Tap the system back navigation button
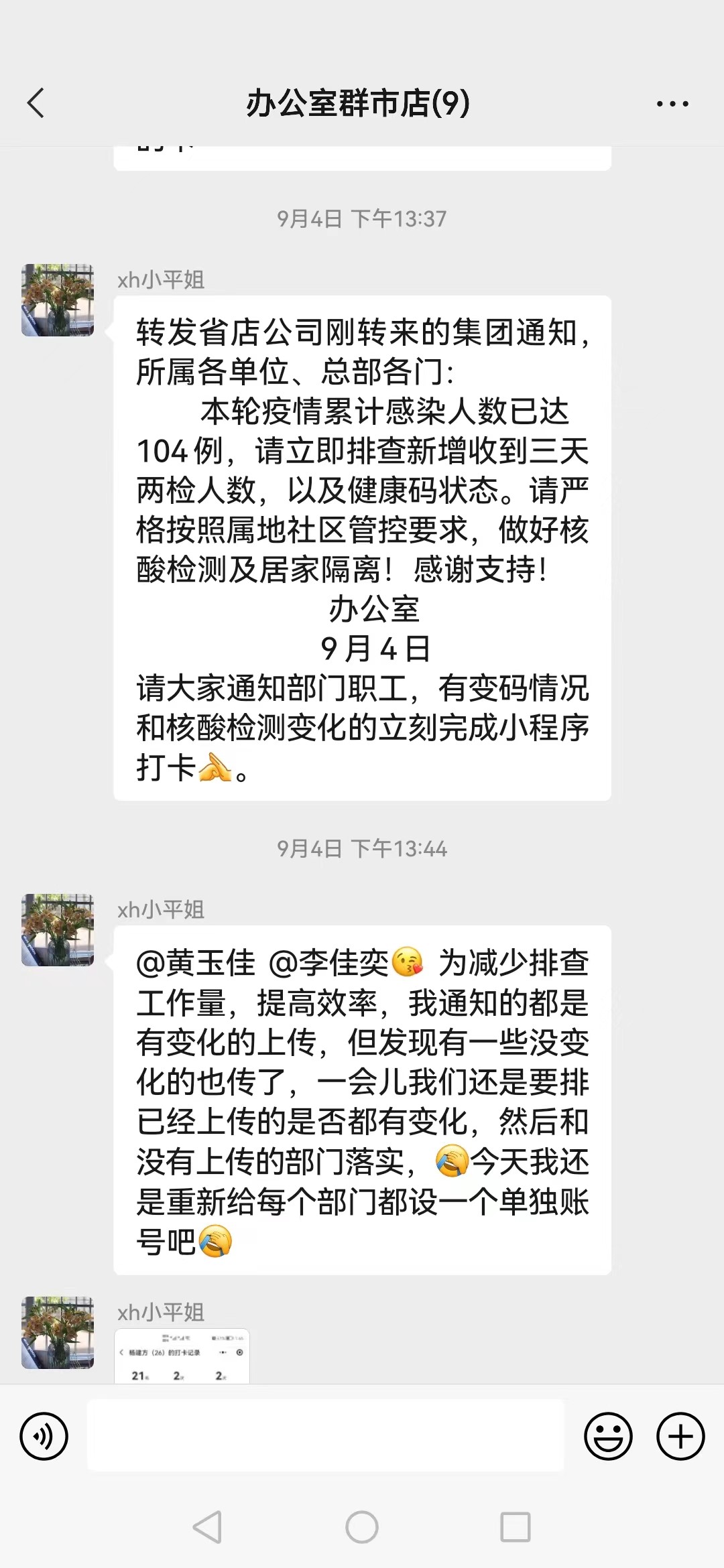Screen dimensions: 724x1568 pos(207,1527)
